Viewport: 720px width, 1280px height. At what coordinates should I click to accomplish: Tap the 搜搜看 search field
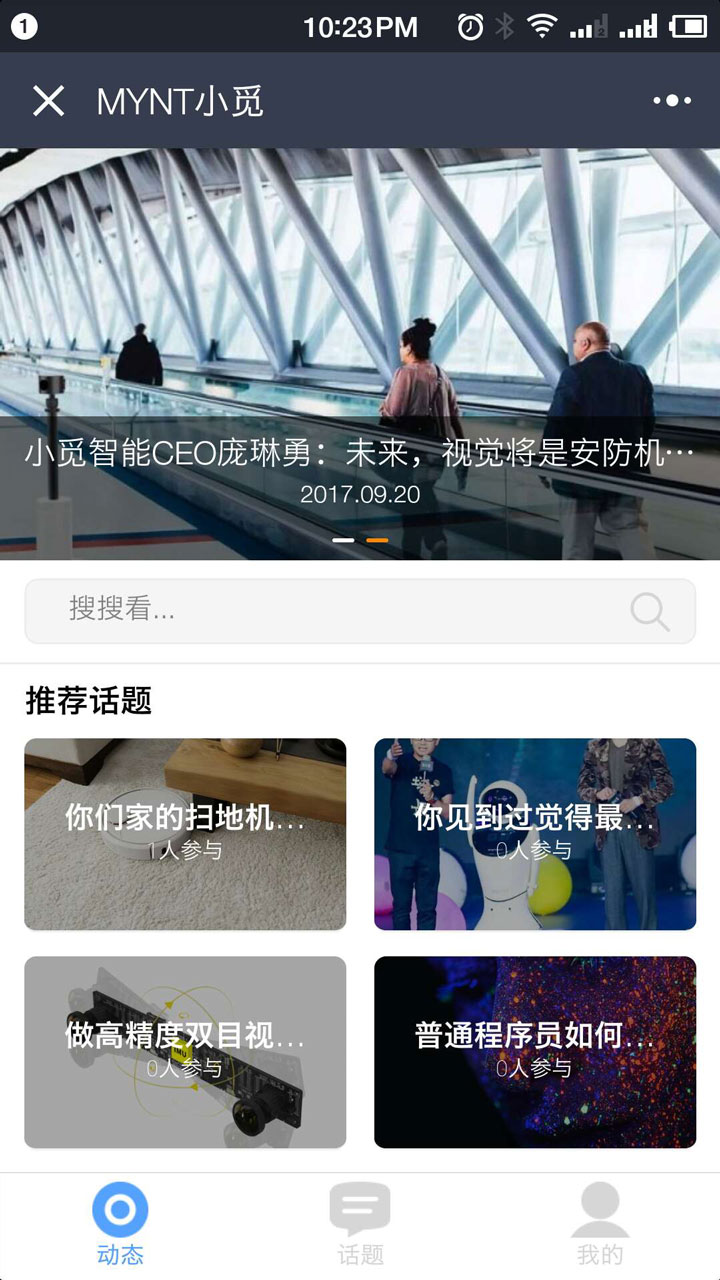[360, 610]
